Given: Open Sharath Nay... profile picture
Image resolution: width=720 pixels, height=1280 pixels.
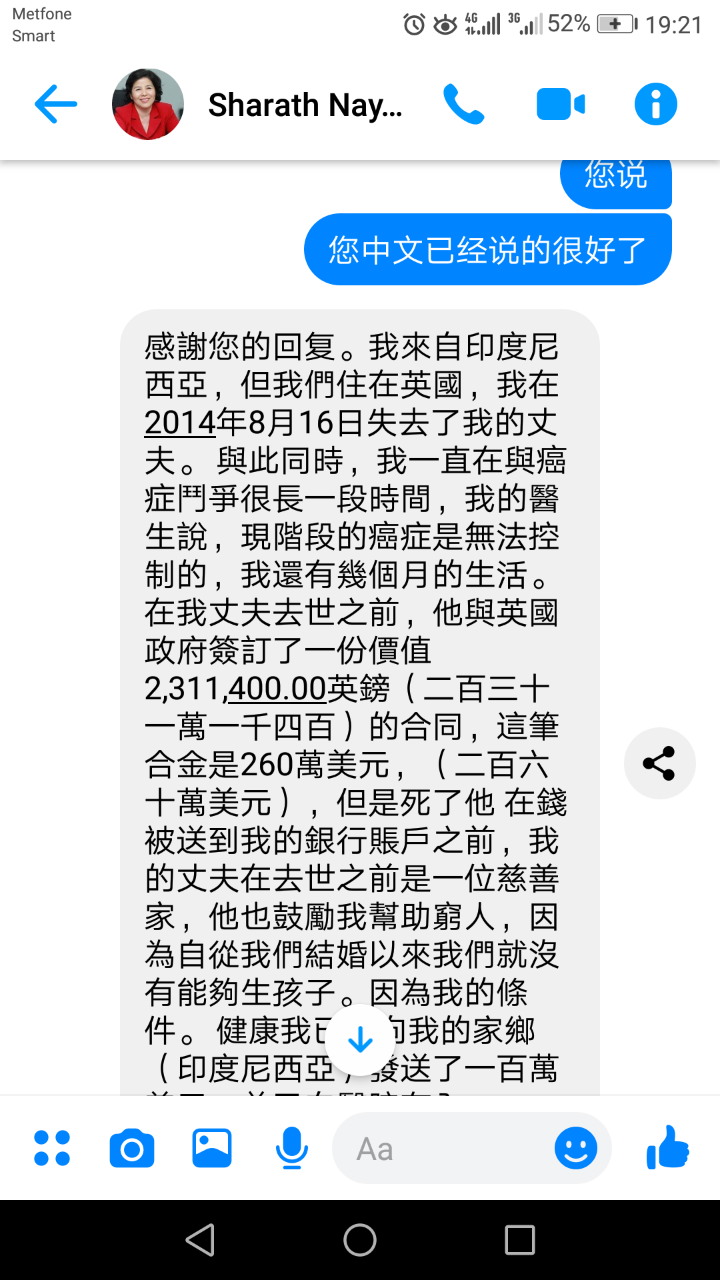Looking at the screenshot, I should pyautogui.click(x=148, y=104).
